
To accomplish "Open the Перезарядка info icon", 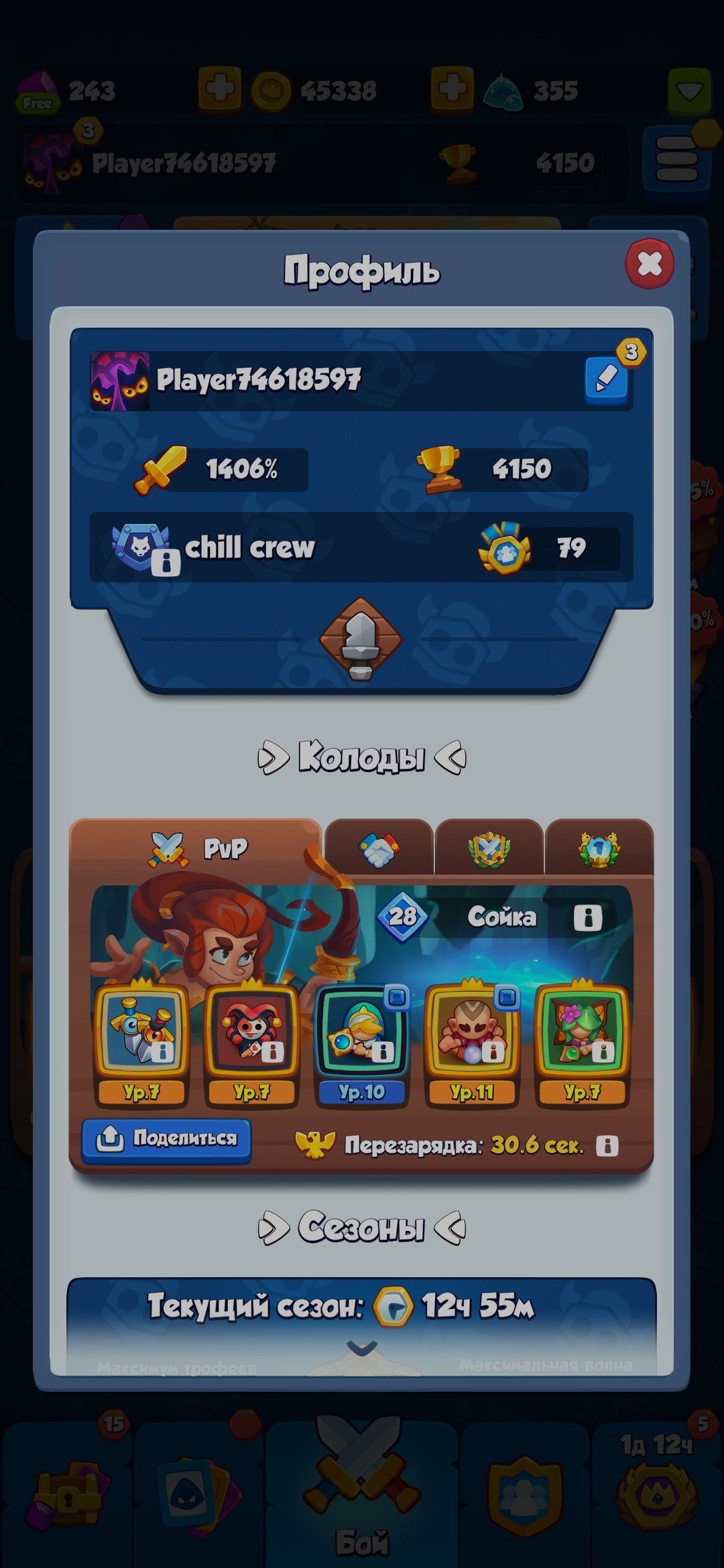I will click(x=607, y=1145).
